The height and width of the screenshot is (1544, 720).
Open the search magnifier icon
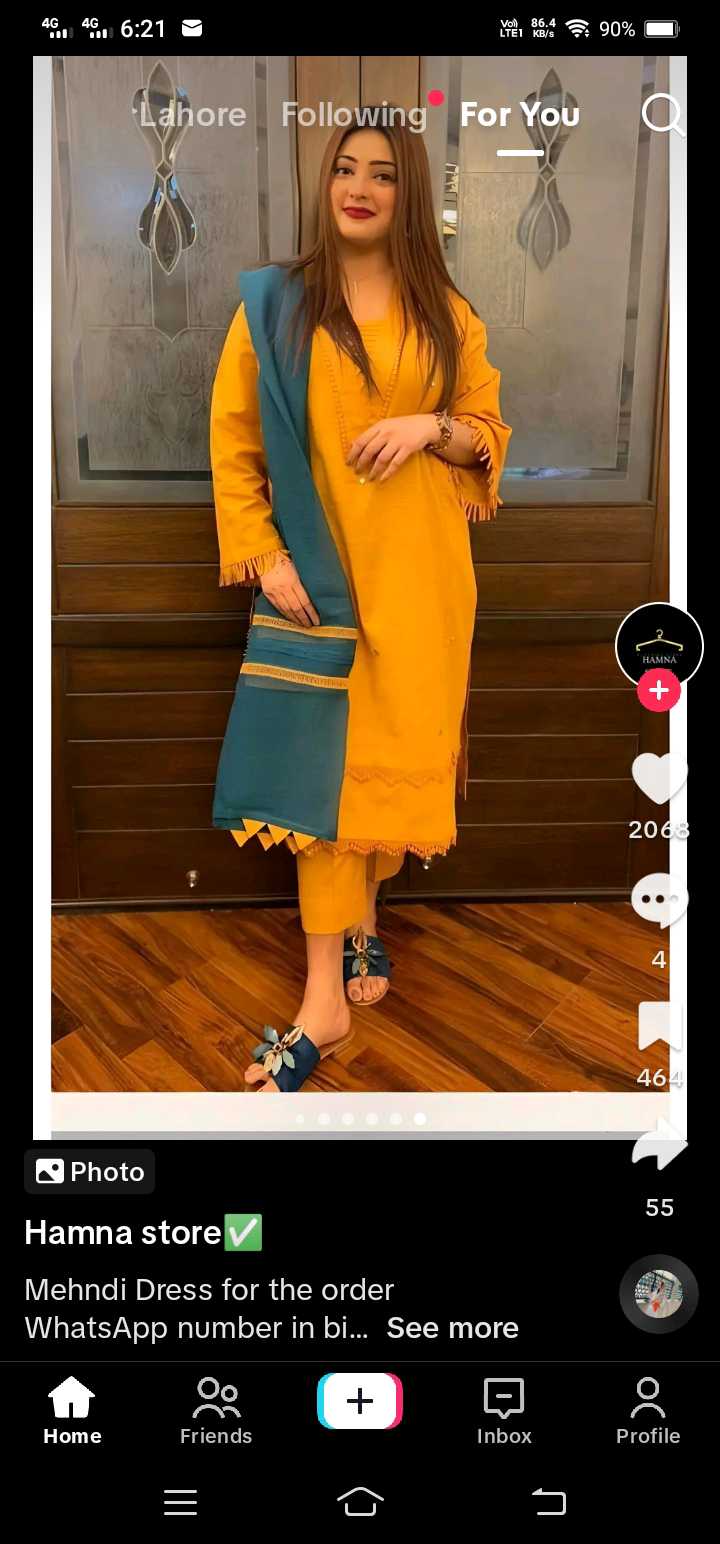tap(663, 115)
